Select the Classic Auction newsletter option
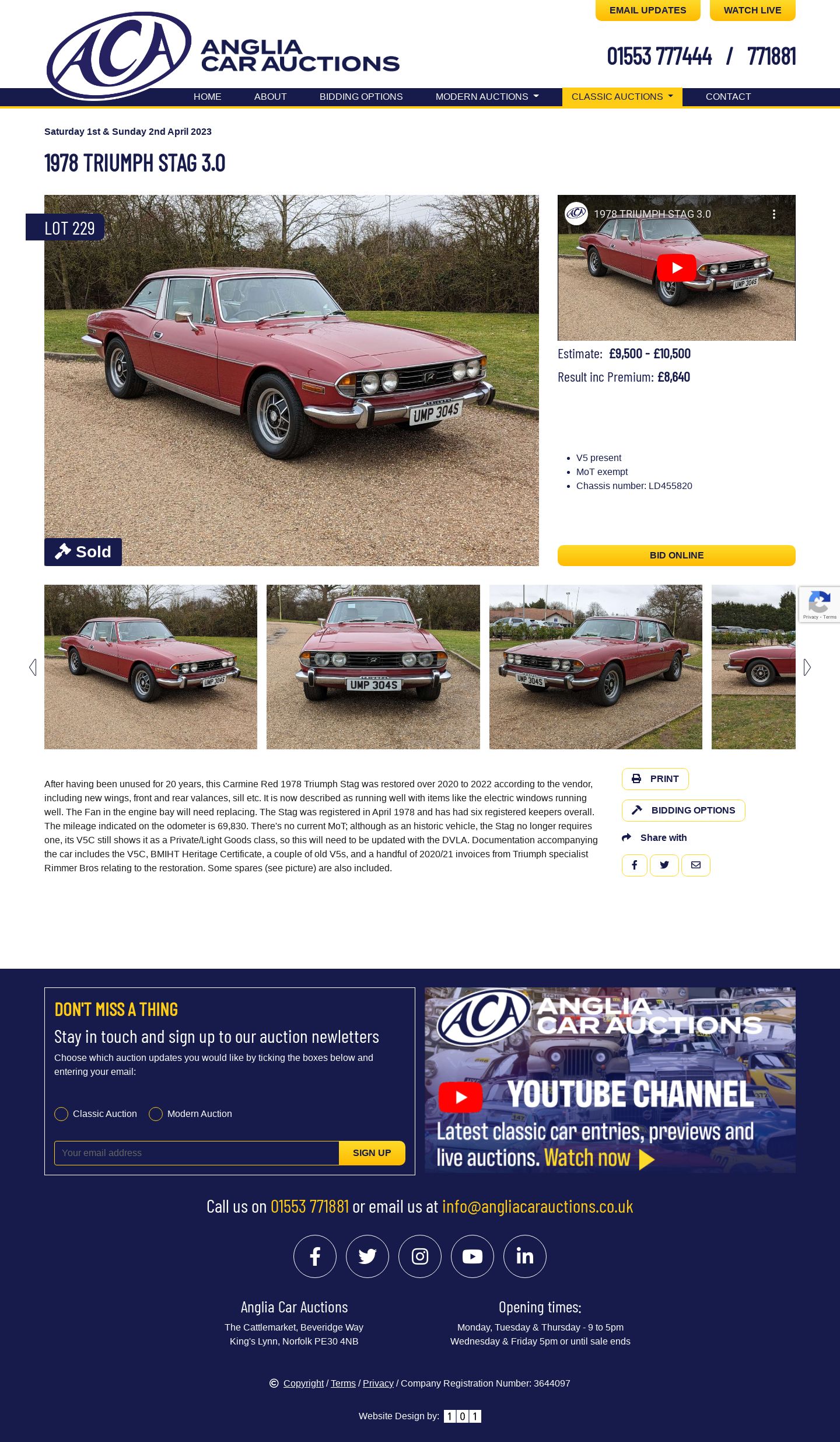The image size is (840, 1442). pyautogui.click(x=61, y=1114)
